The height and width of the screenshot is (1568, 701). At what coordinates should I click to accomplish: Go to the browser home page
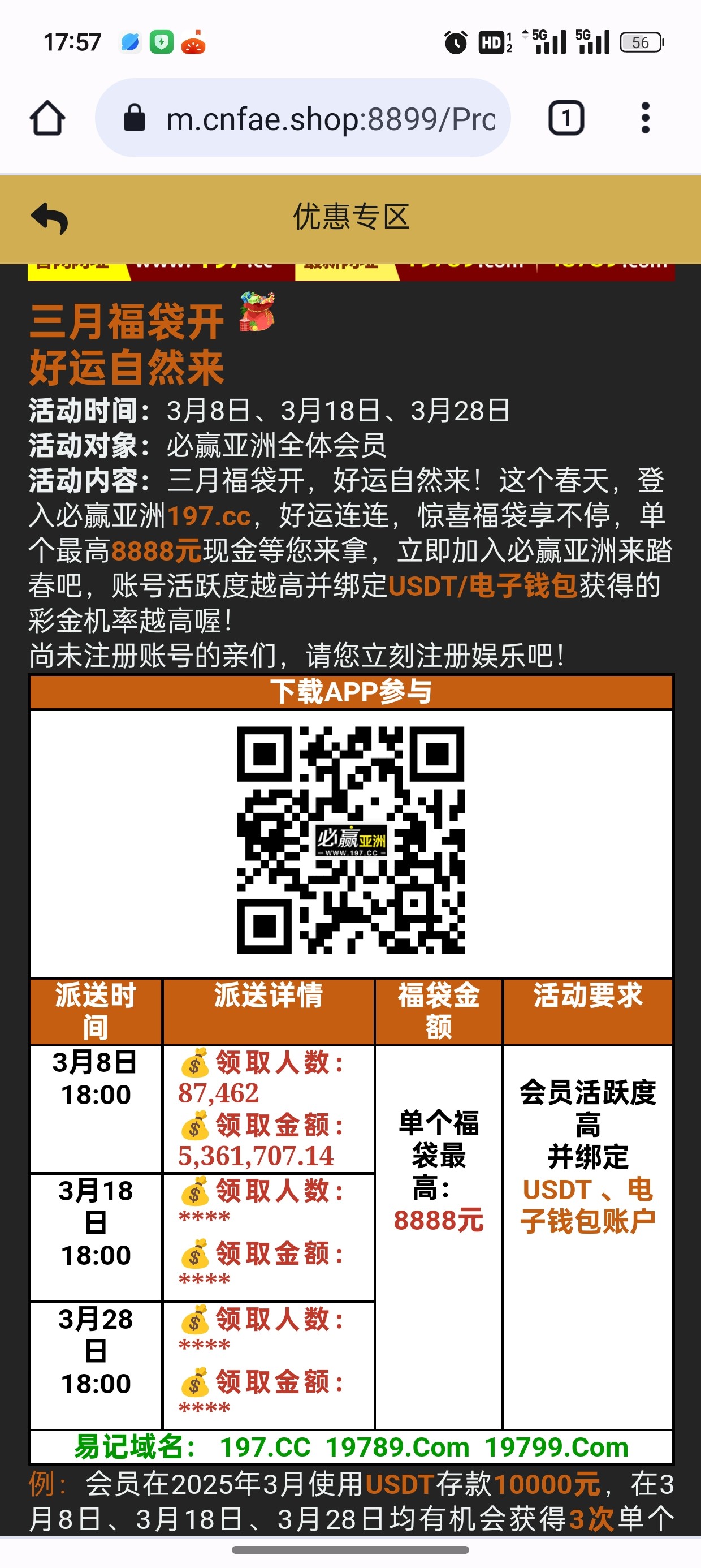click(x=47, y=118)
